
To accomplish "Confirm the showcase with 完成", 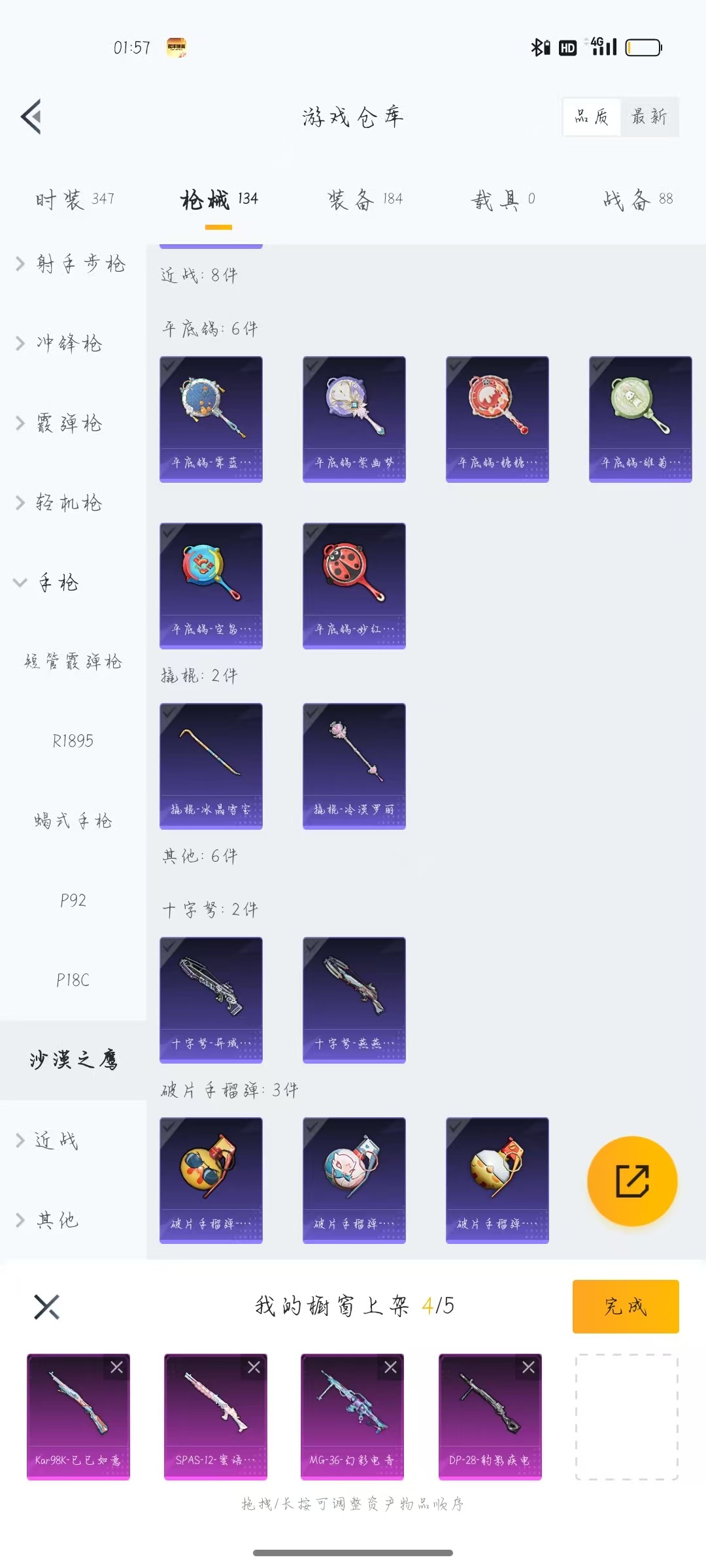I will tap(625, 1306).
